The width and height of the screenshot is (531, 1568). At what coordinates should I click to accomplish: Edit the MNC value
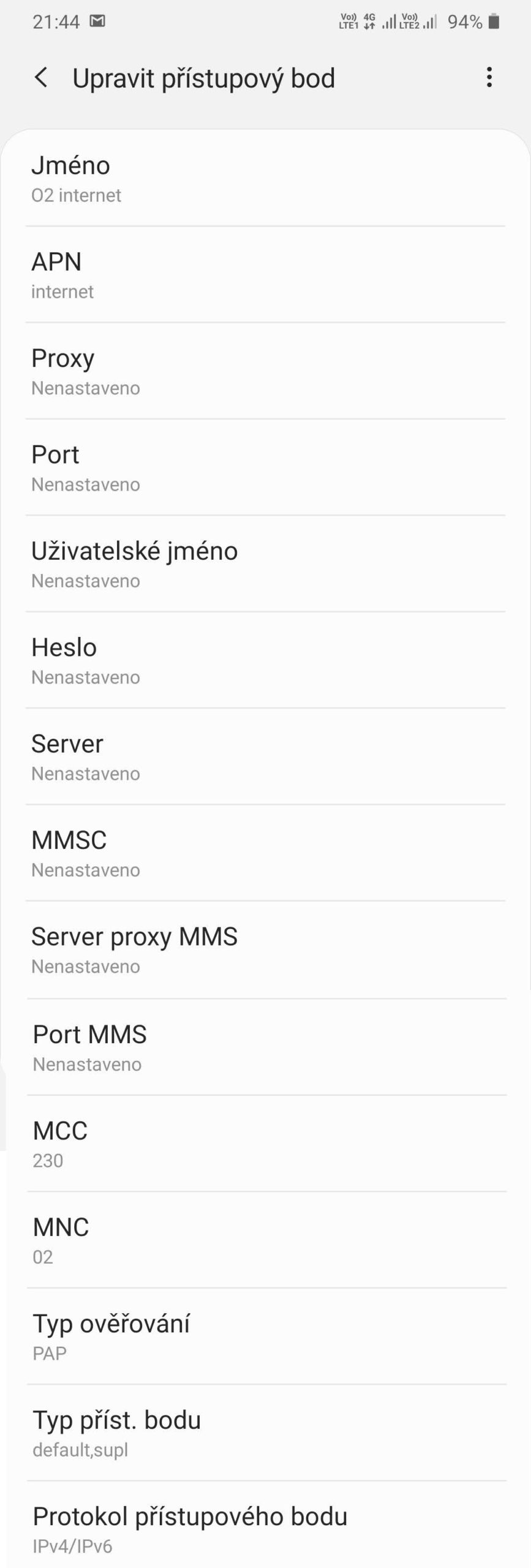click(265, 1240)
